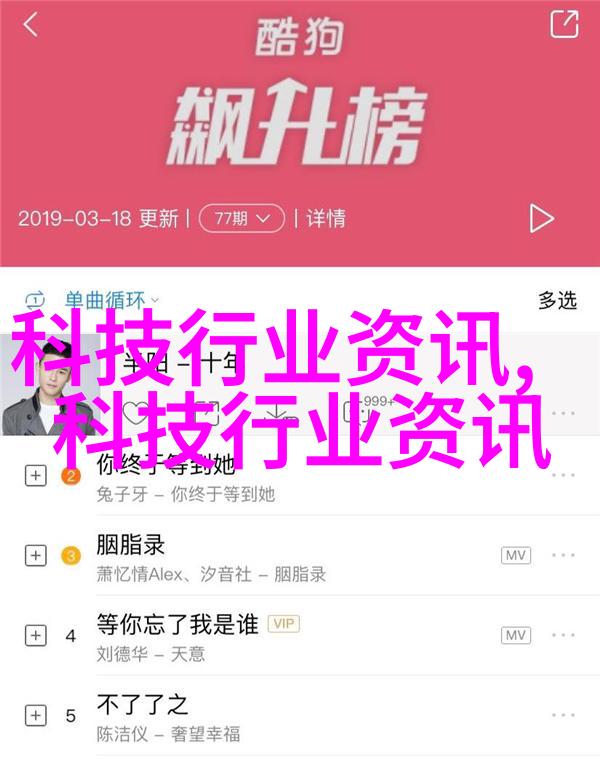Play all songs in the chart
Viewport: 600px width, 759px height.
(541, 217)
